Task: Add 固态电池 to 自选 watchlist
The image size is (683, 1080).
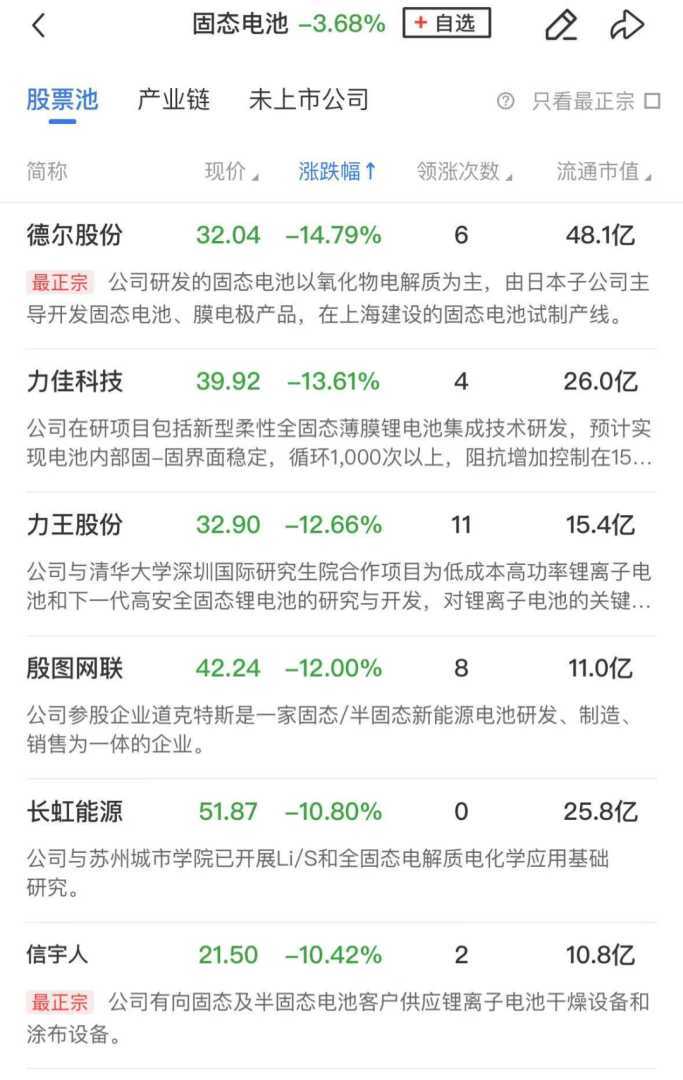Action: pyautogui.click(x=446, y=24)
